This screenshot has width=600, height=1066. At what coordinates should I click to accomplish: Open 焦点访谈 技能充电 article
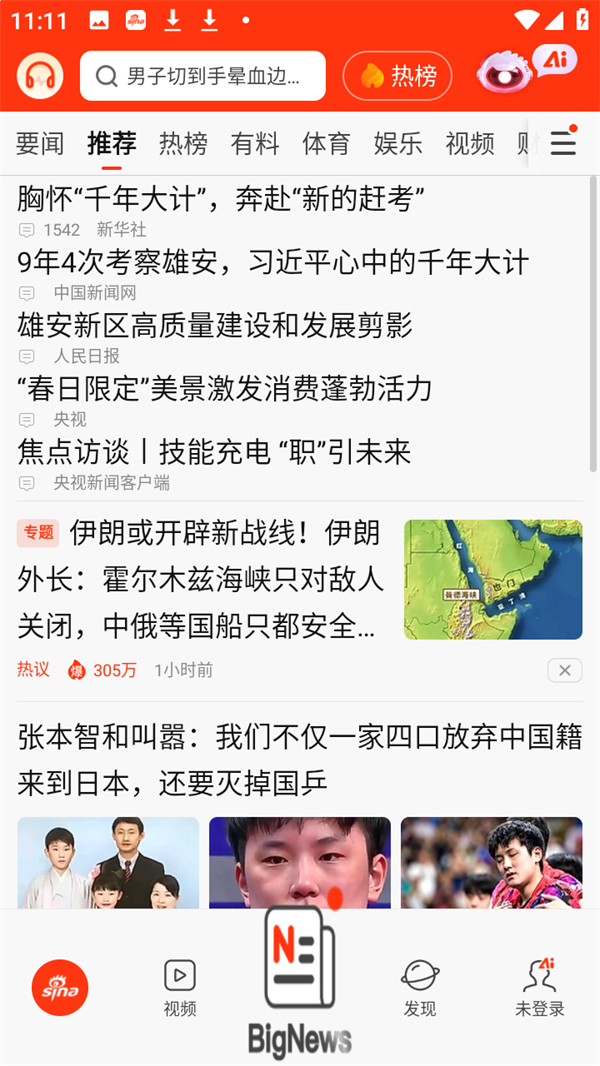click(215, 451)
